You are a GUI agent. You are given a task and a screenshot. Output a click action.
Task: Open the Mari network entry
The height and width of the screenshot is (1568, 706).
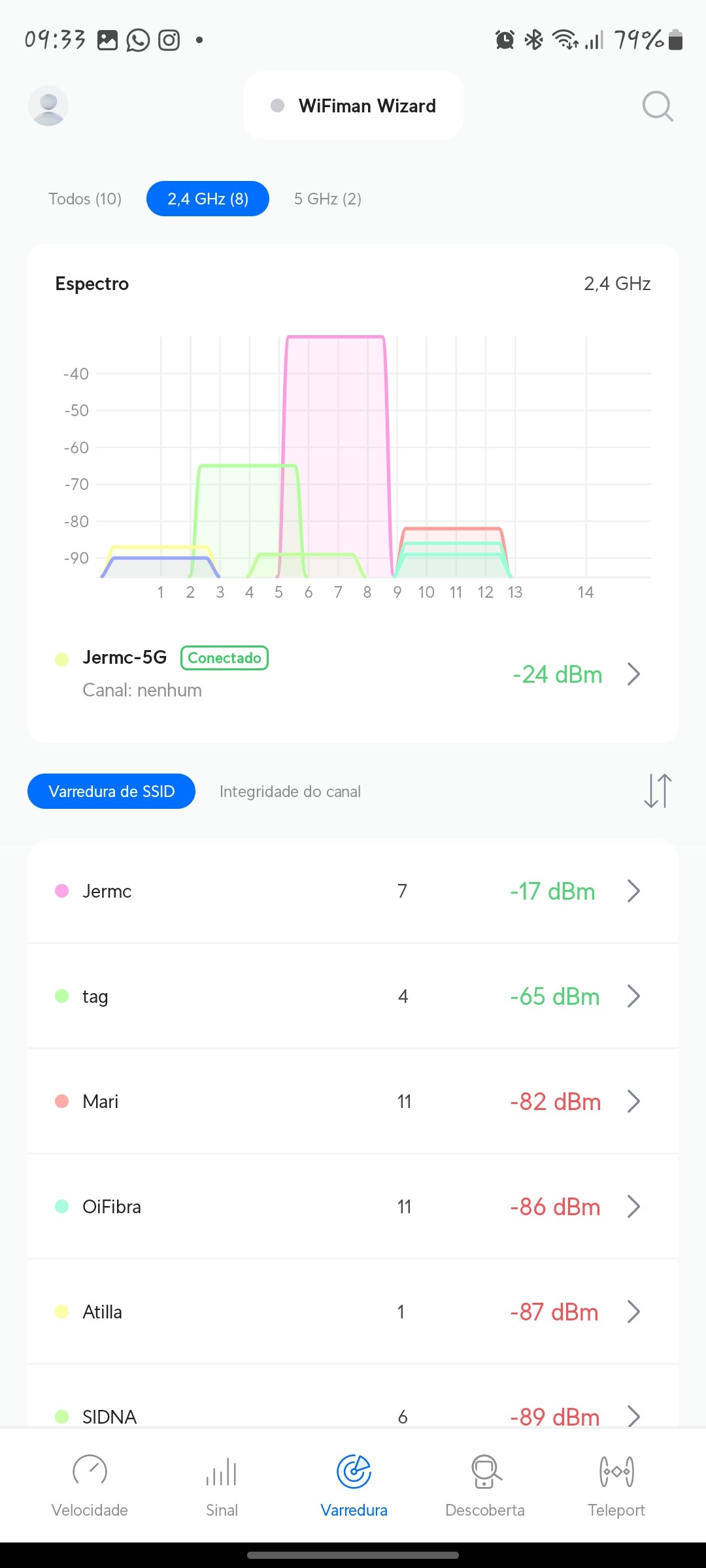(353, 1102)
